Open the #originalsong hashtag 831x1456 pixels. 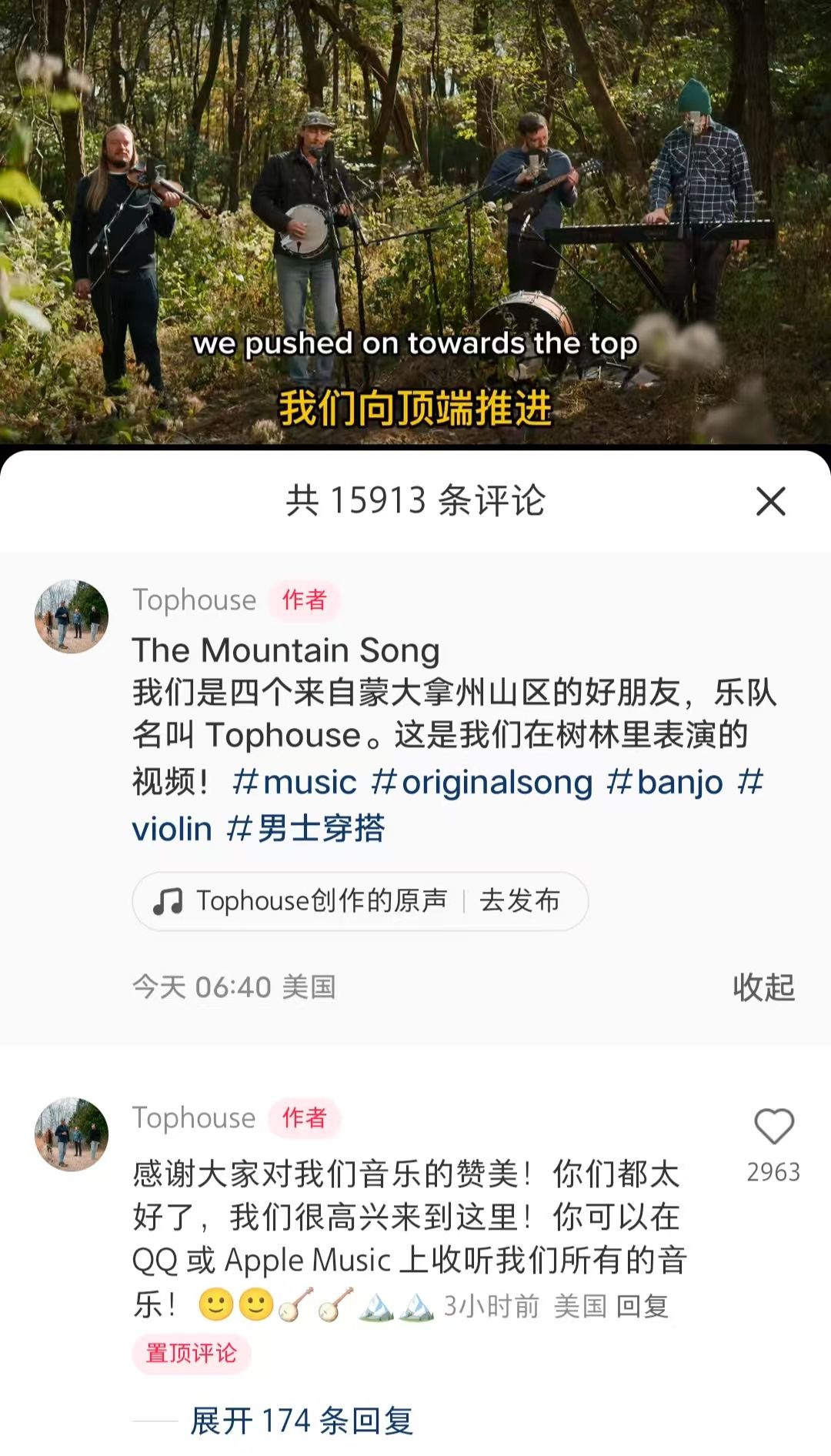click(x=482, y=783)
